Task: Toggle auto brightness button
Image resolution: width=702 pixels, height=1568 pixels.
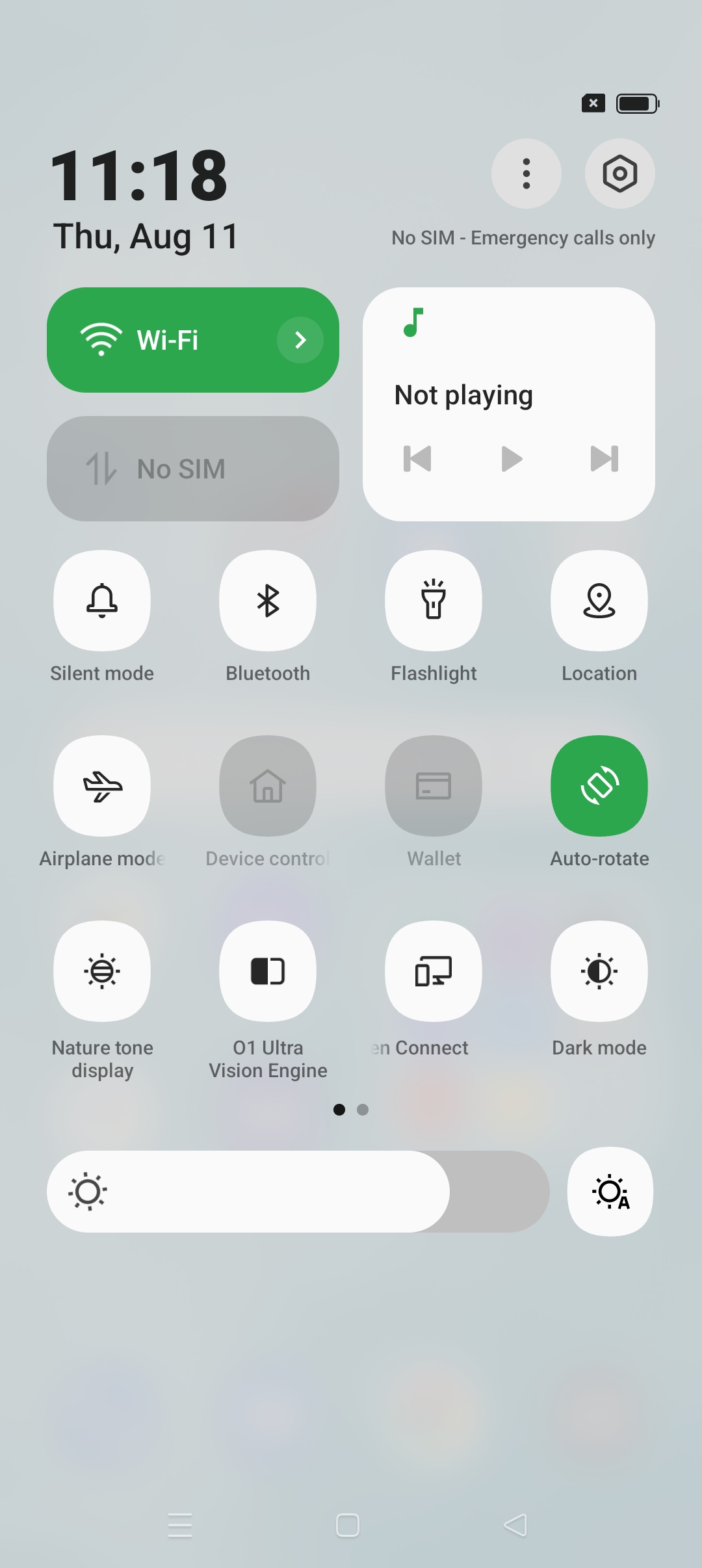Action: [610, 1192]
